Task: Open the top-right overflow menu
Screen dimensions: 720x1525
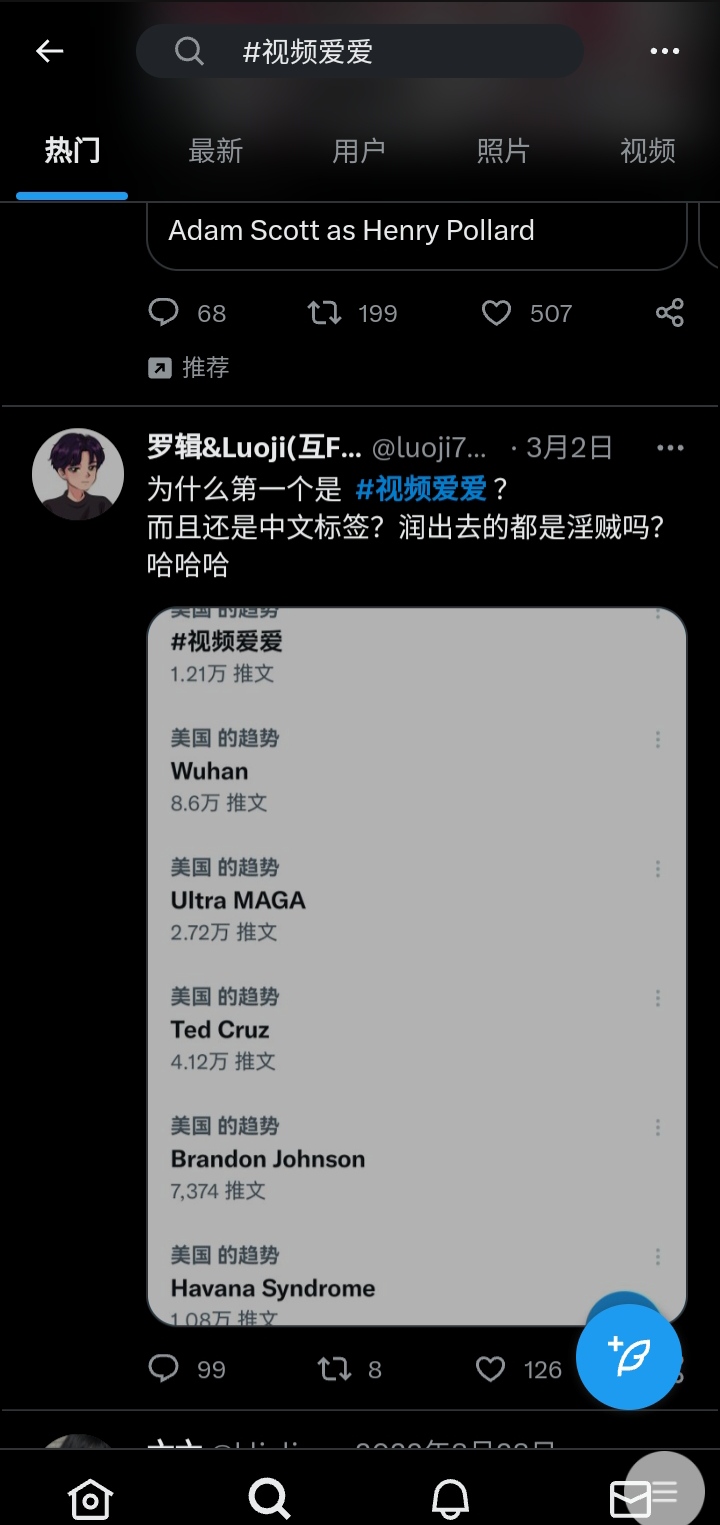Action: 665,51
